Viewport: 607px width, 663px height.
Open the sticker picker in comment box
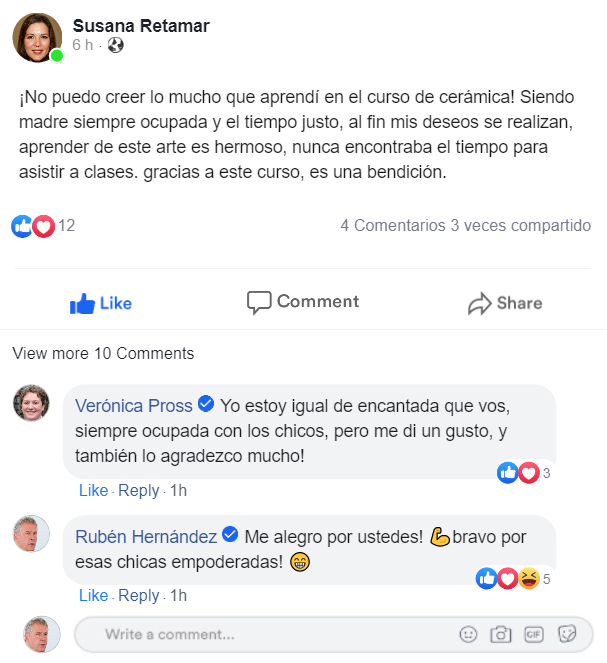[x=567, y=634]
